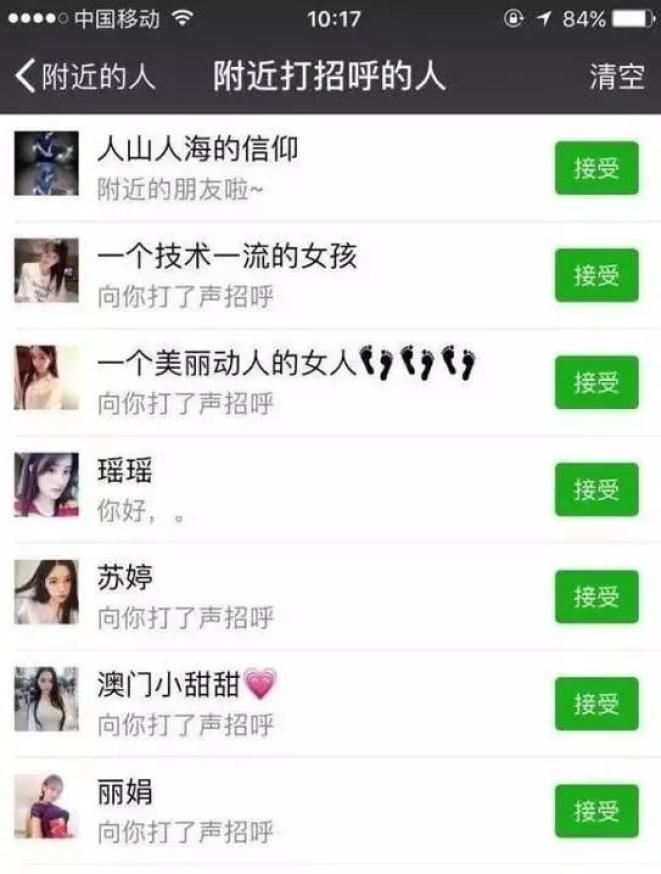The width and height of the screenshot is (661, 874).
Task: Open 一个美丽动人的女人 row
Action: tap(300, 382)
